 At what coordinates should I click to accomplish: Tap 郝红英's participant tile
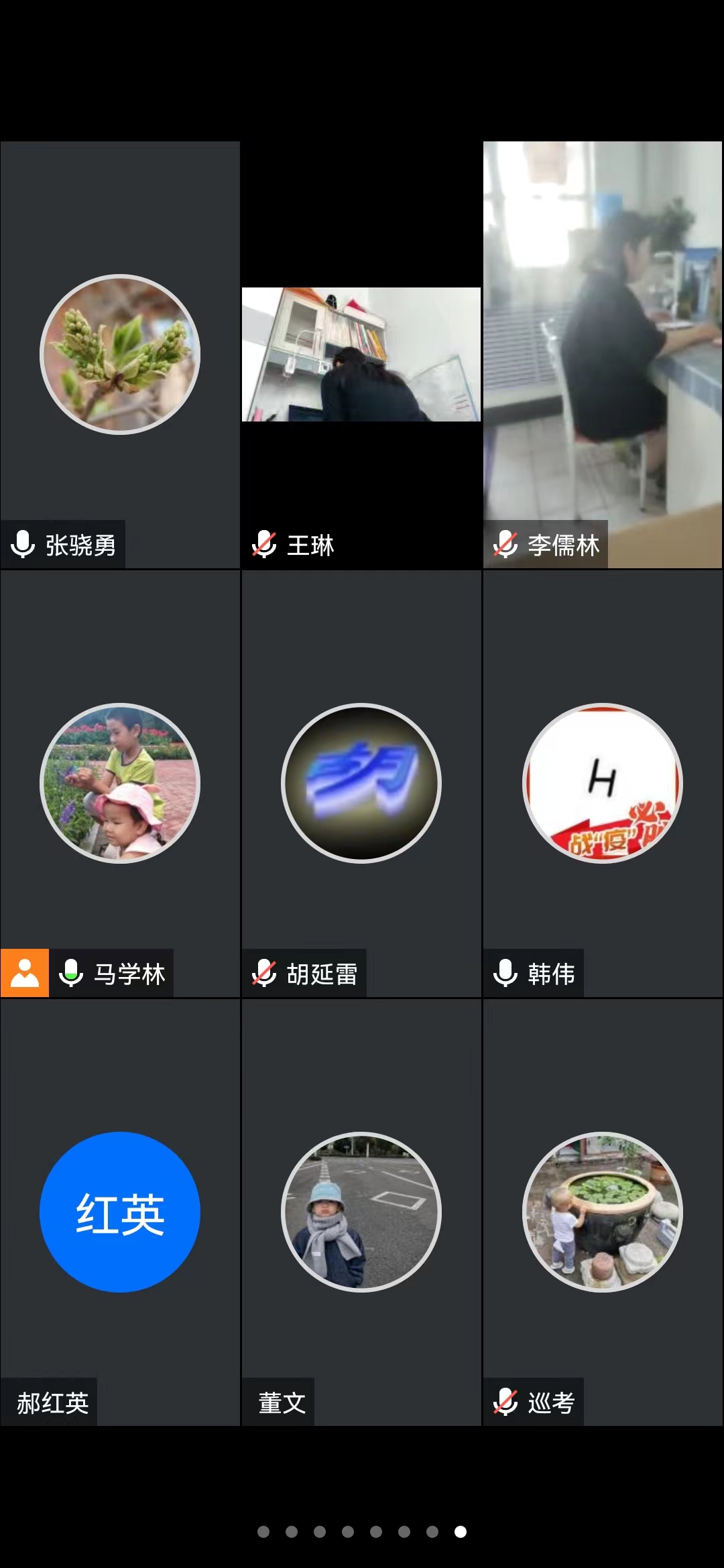(120, 1212)
